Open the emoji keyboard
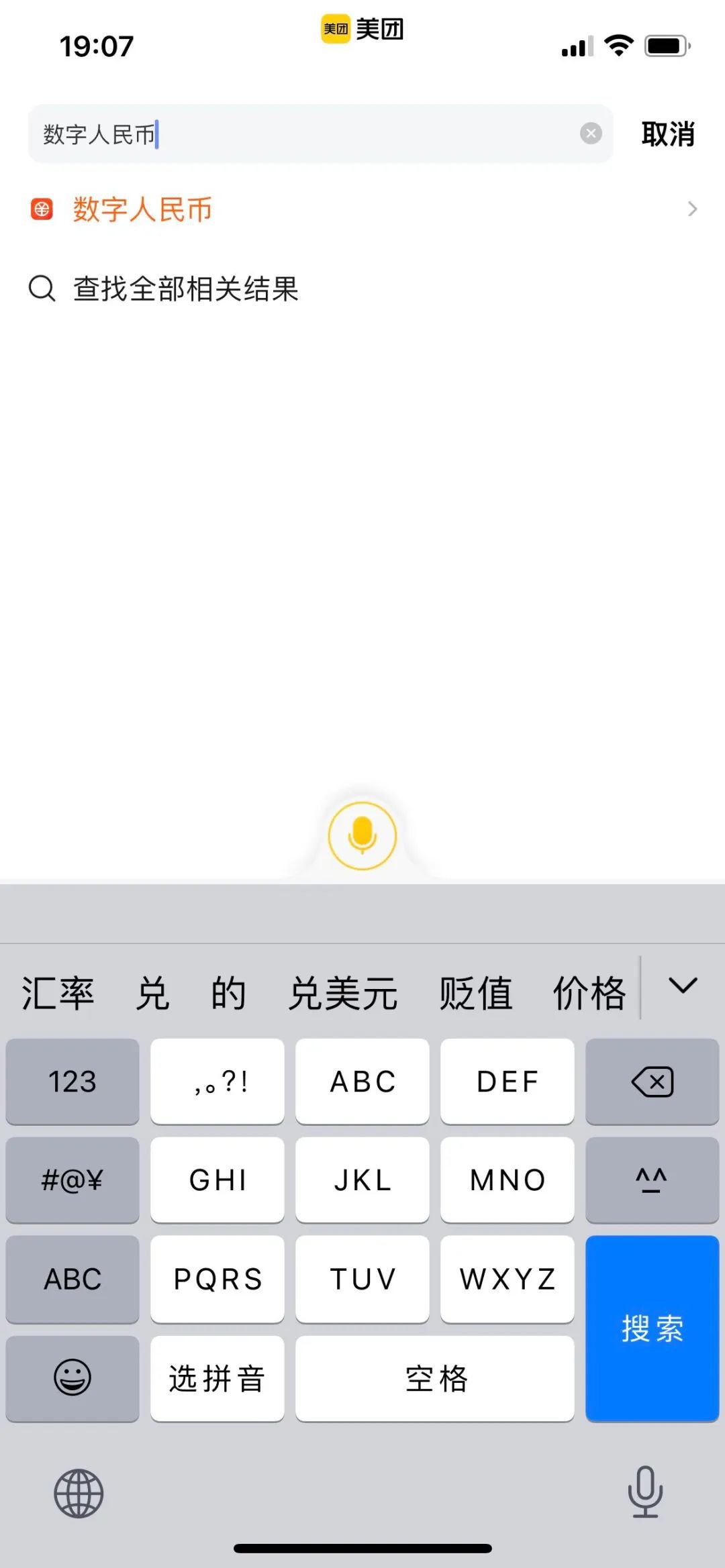 point(72,1378)
